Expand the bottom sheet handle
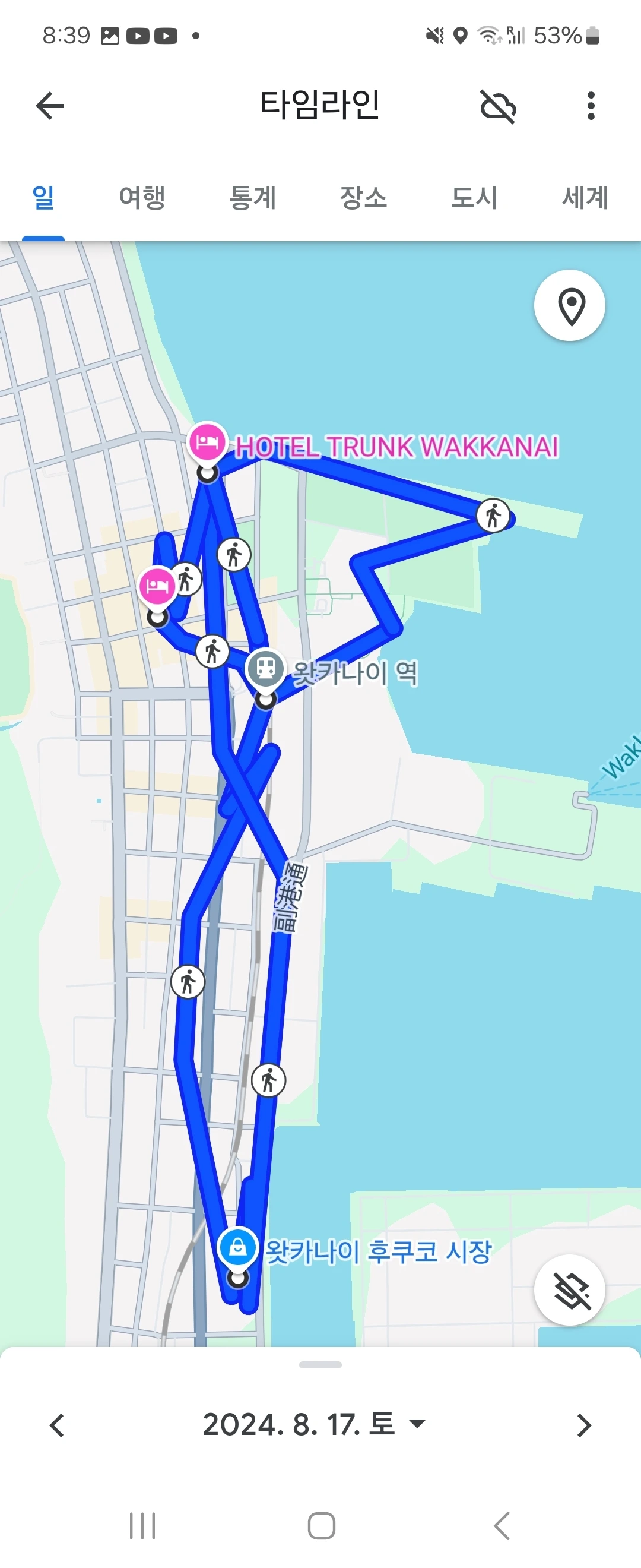Screen dimensions: 641x1568 [x=320, y=1365]
